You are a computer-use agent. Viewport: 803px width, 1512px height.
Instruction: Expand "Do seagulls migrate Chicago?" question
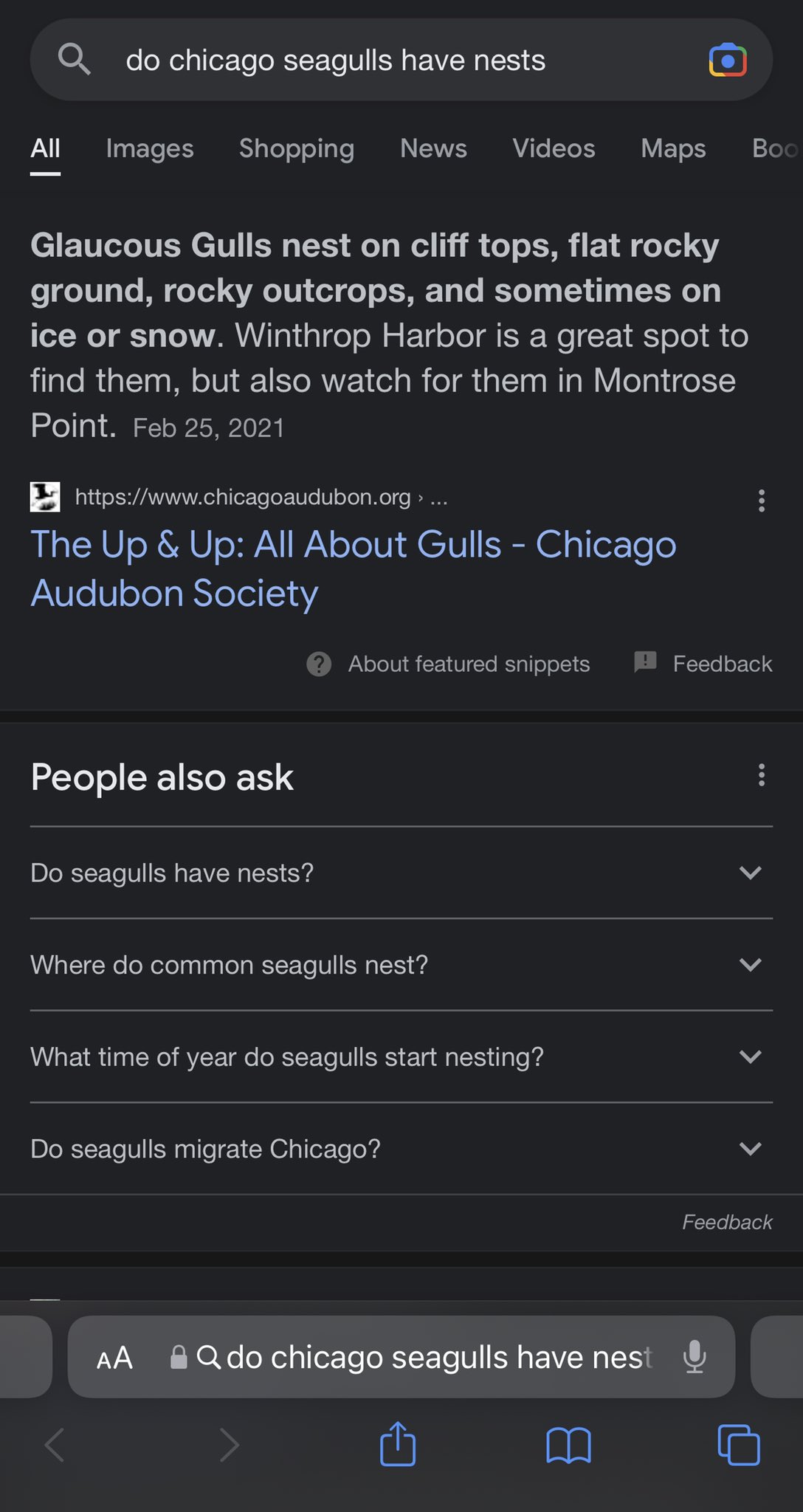tap(401, 1149)
